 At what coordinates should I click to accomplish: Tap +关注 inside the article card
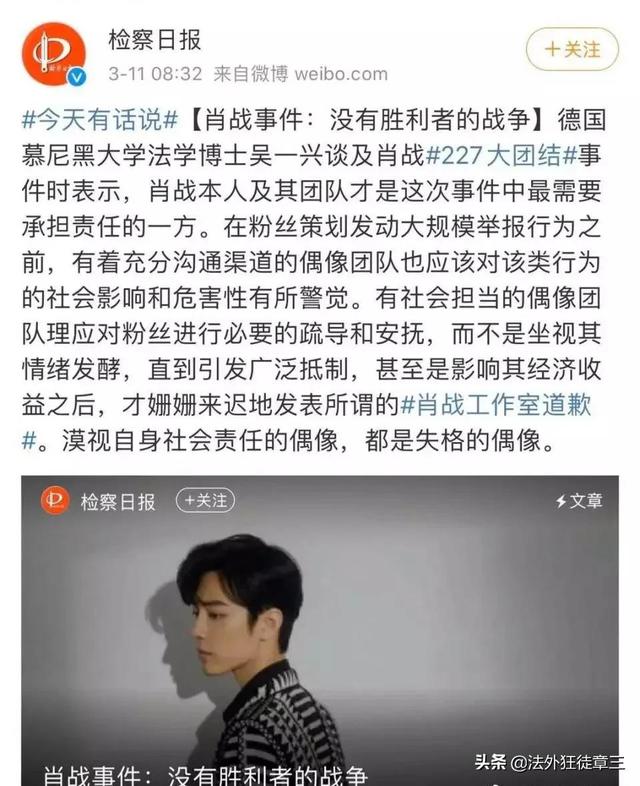coord(205,500)
